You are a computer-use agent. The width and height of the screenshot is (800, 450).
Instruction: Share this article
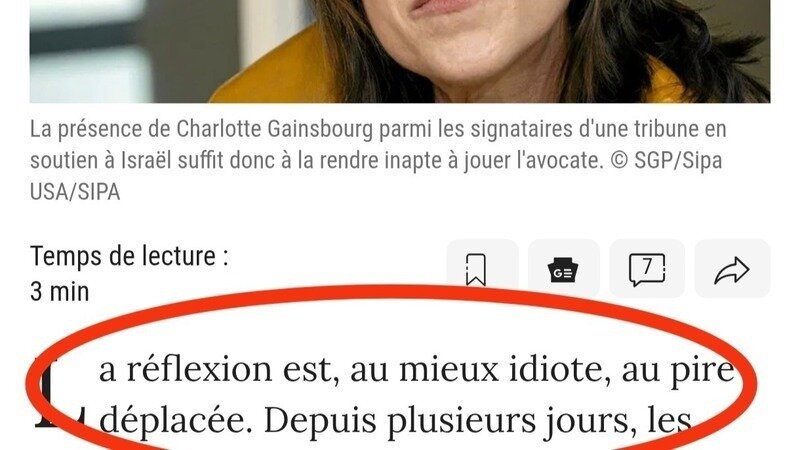733,270
